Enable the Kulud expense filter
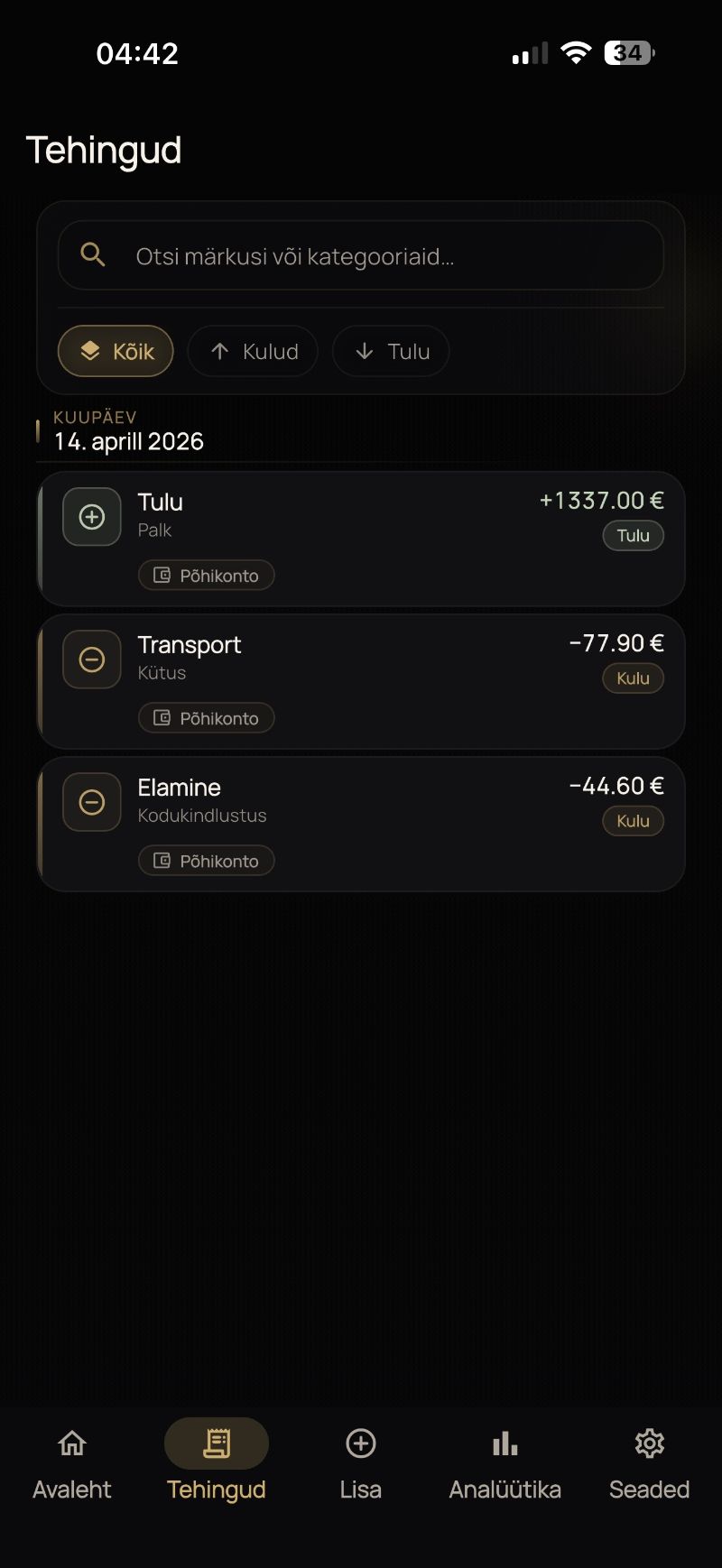This screenshot has height=1568, width=722. pos(253,351)
